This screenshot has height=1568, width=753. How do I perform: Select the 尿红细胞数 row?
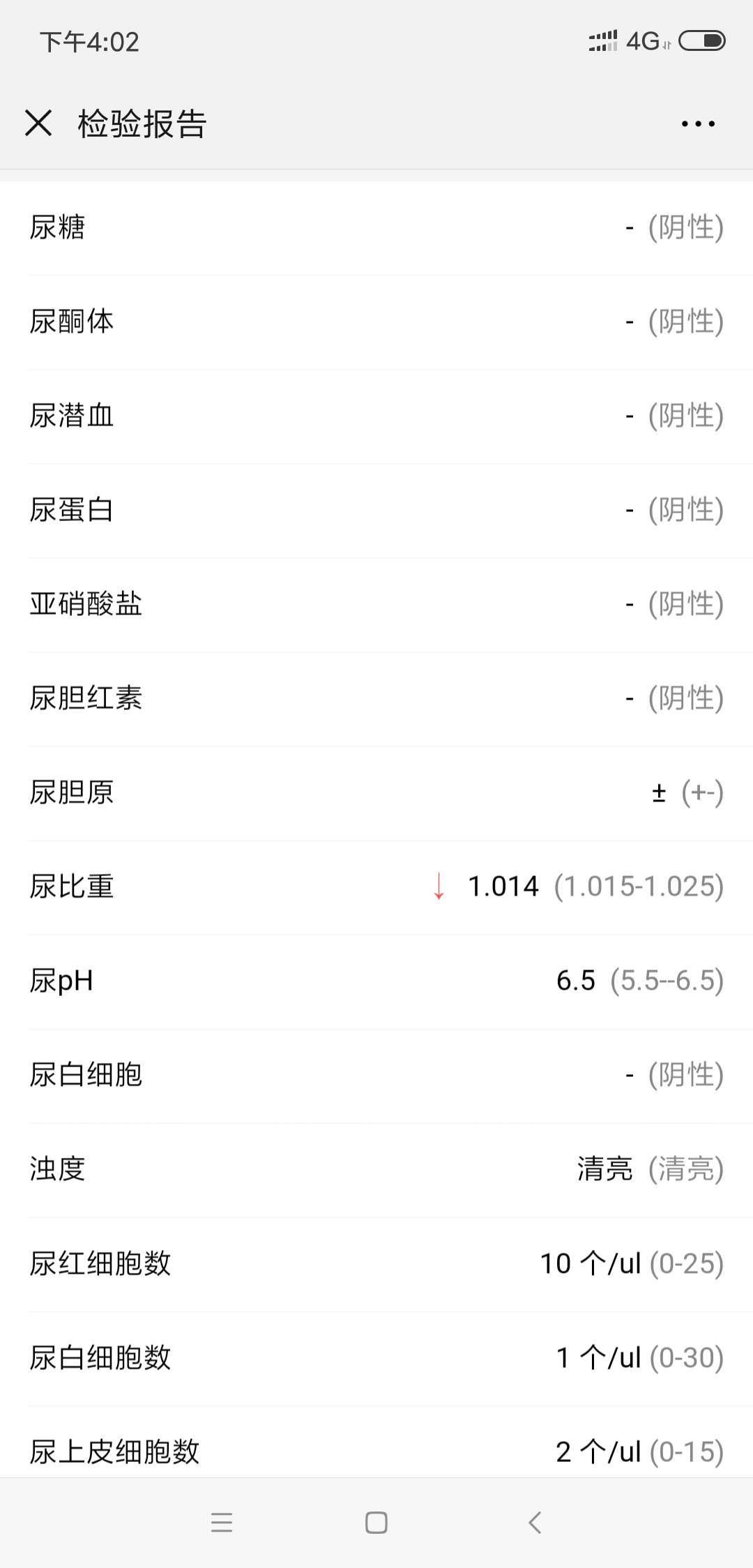[x=376, y=1264]
